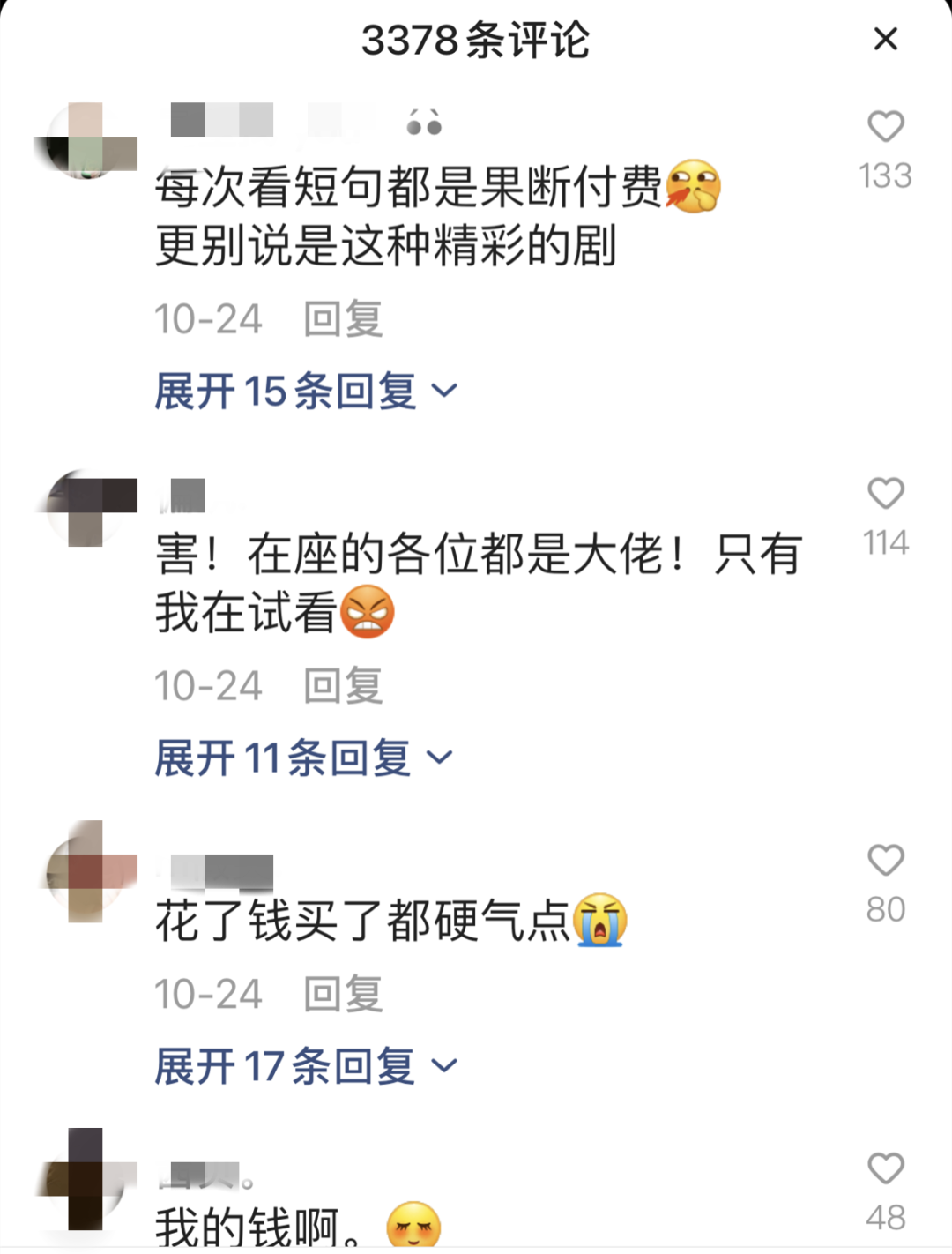The height and width of the screenshot is (1254, 952).
Task: Reply to the 每次看短句都是果断付费 comment
Action: [x=343, y=318]
